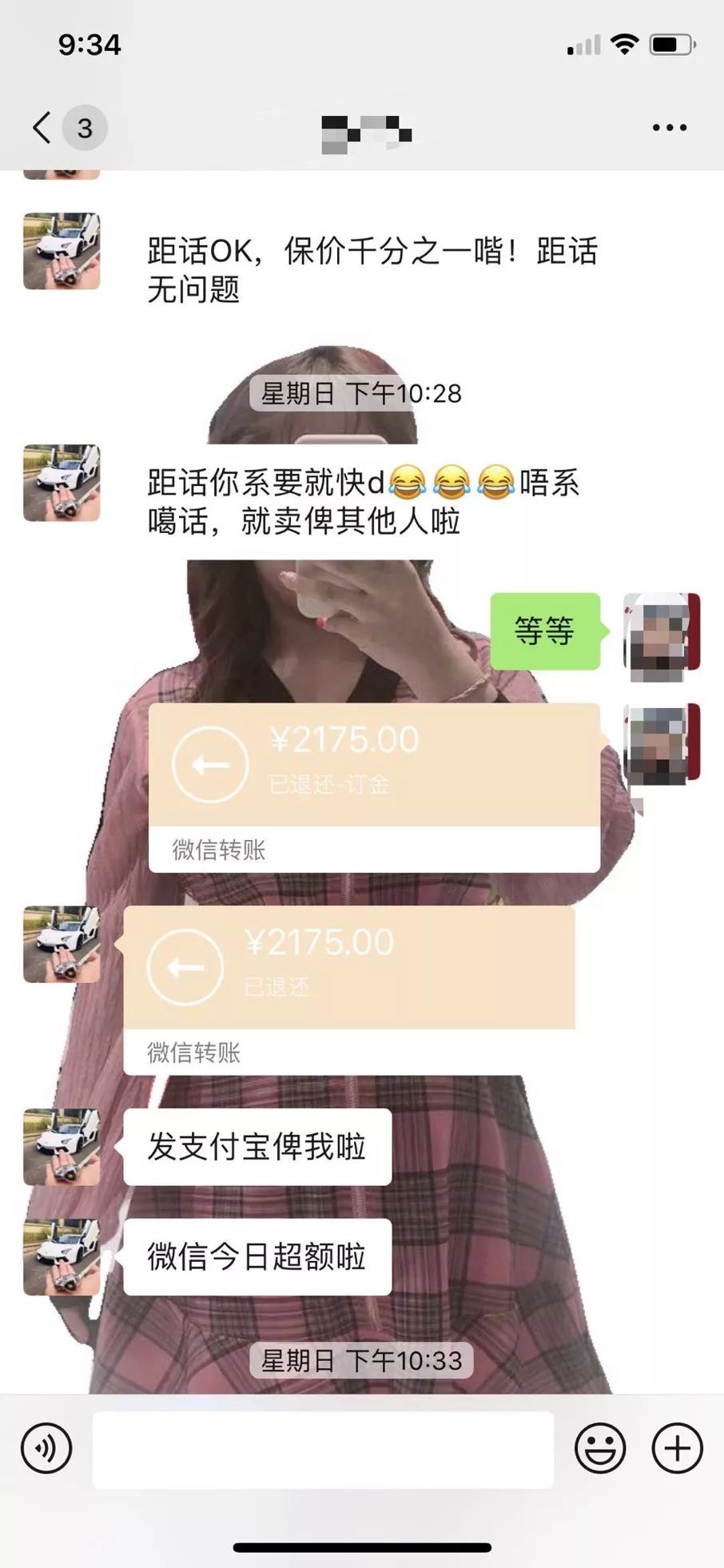The width and height of the screenshot is (724, 1568).
Task: Open the returned deposit transfer ¥2175.00 card
Action: point(374,788)
